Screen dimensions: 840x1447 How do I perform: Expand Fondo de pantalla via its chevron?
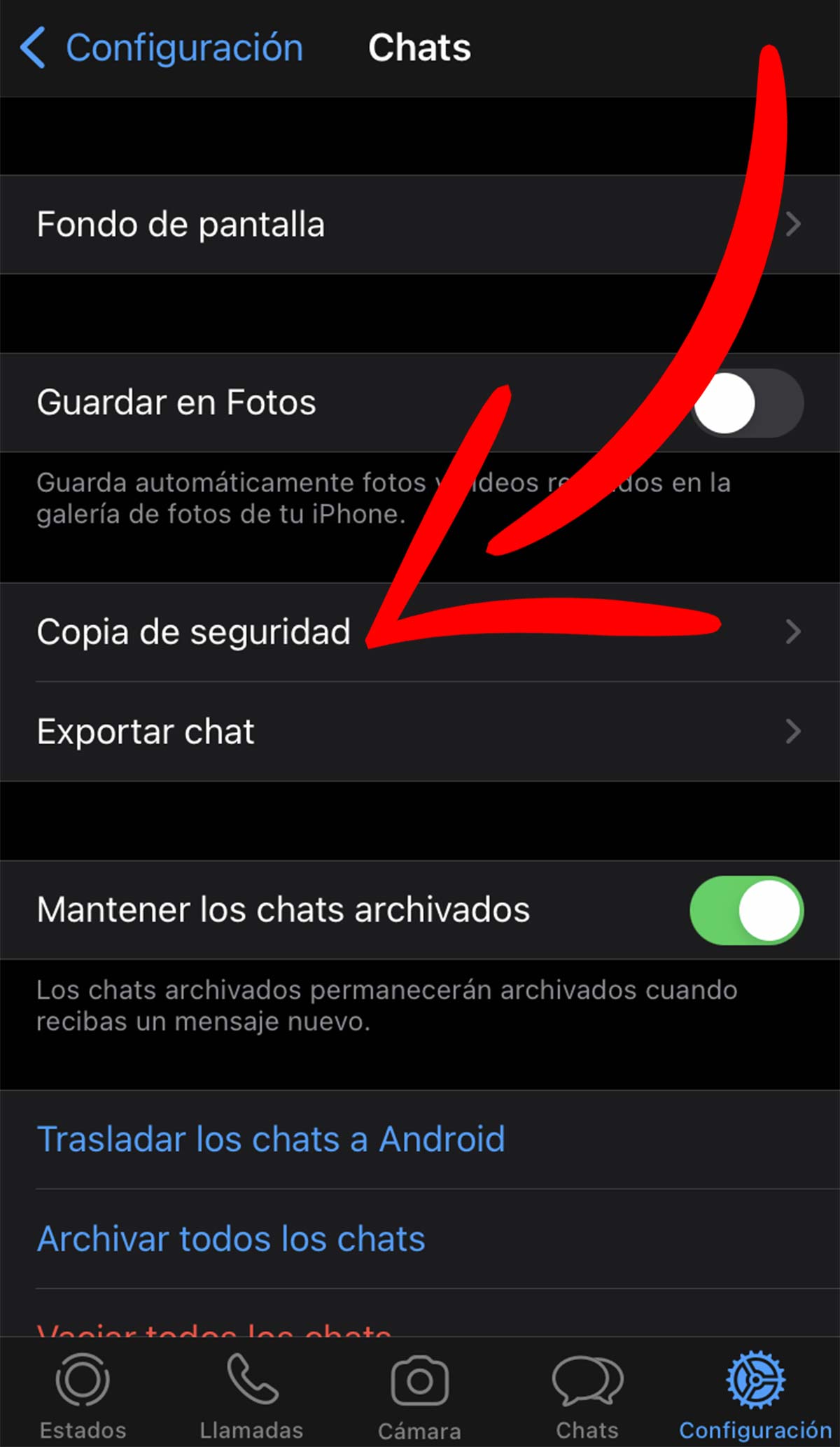[794, 224]
